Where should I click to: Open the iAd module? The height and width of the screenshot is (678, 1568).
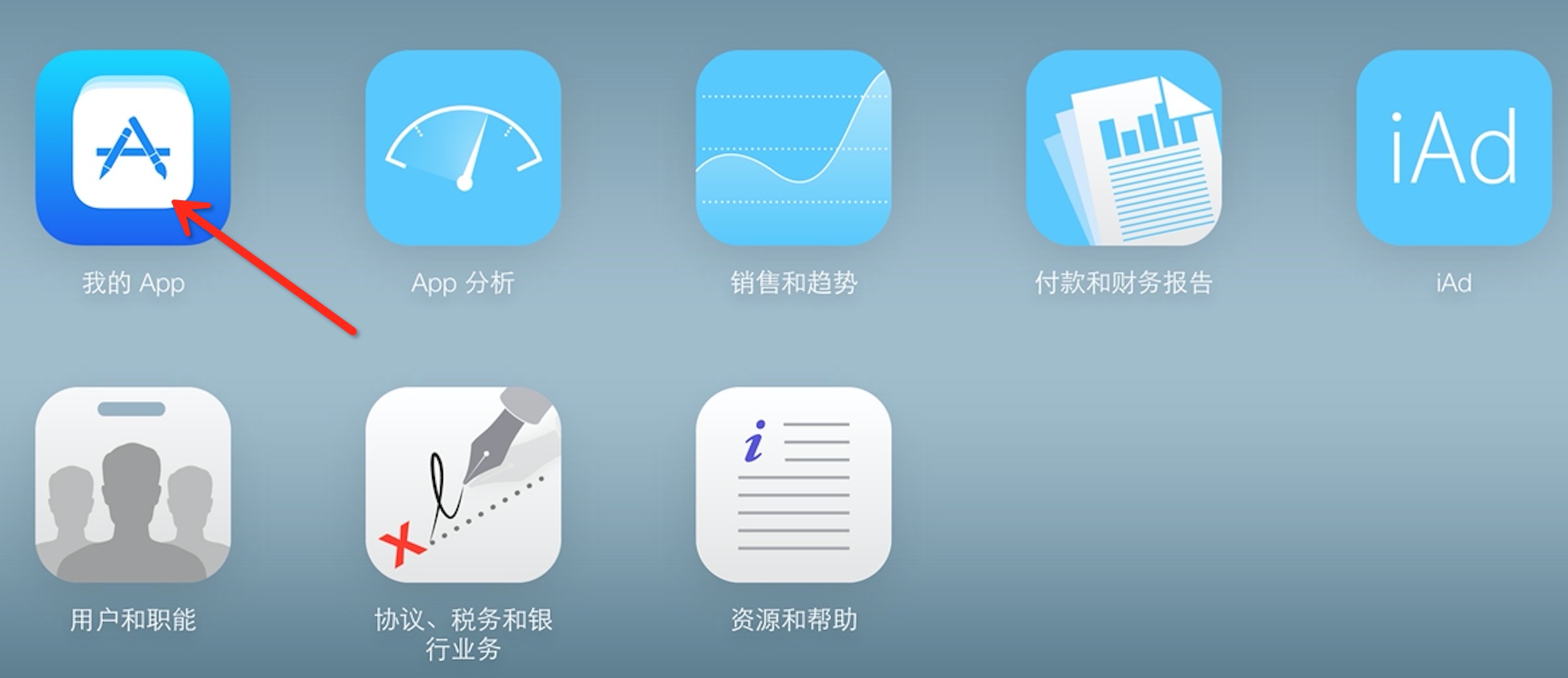coord(1454,148)
